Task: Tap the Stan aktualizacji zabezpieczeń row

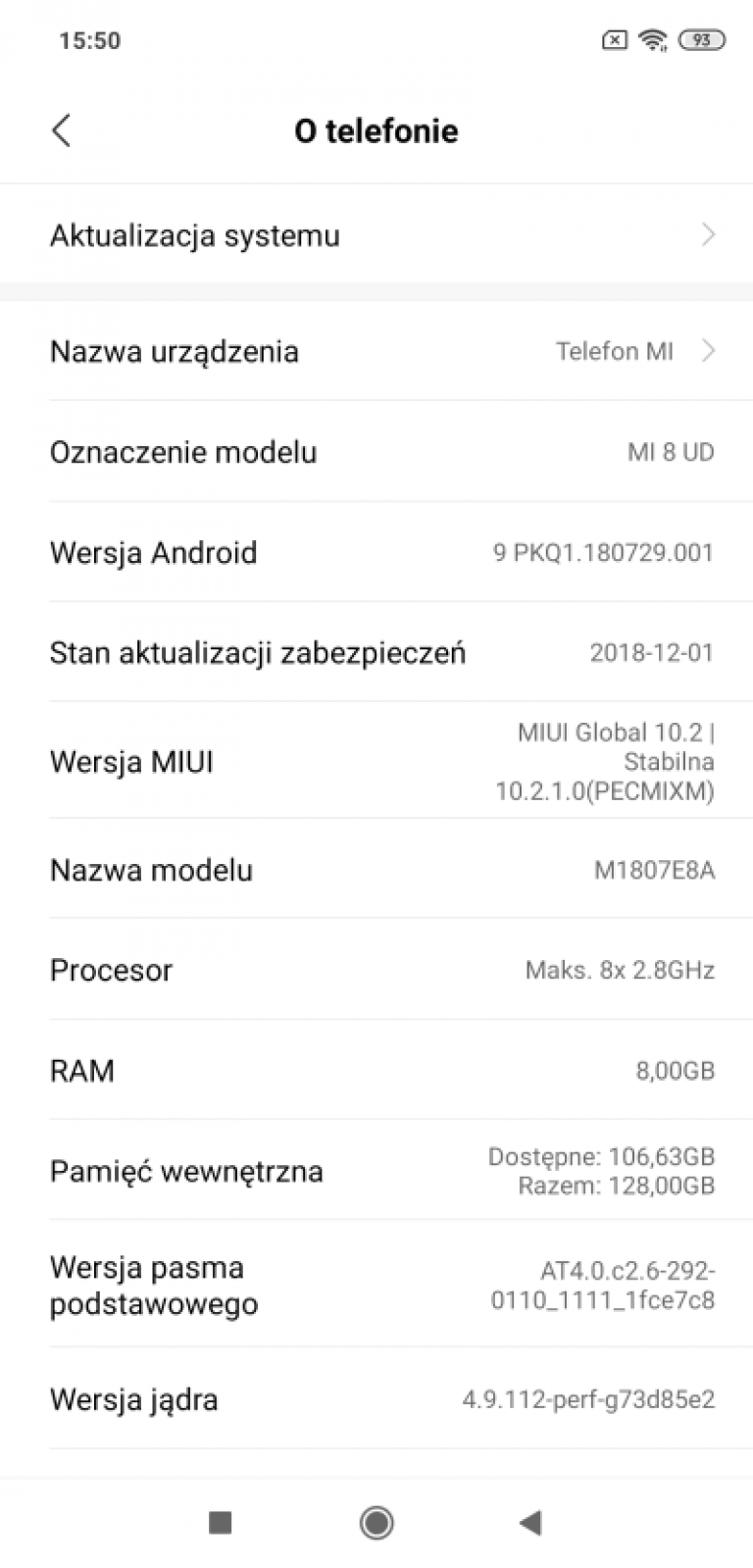Action: pyautogui.click(x=376, y=652)
